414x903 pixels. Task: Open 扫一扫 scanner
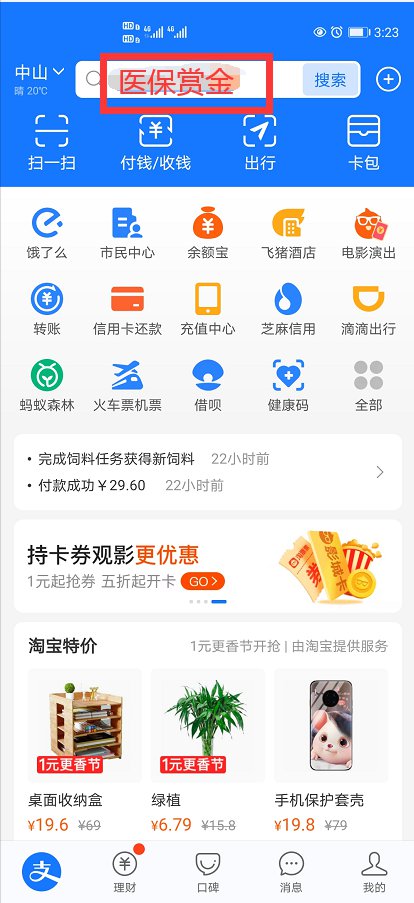51,142
